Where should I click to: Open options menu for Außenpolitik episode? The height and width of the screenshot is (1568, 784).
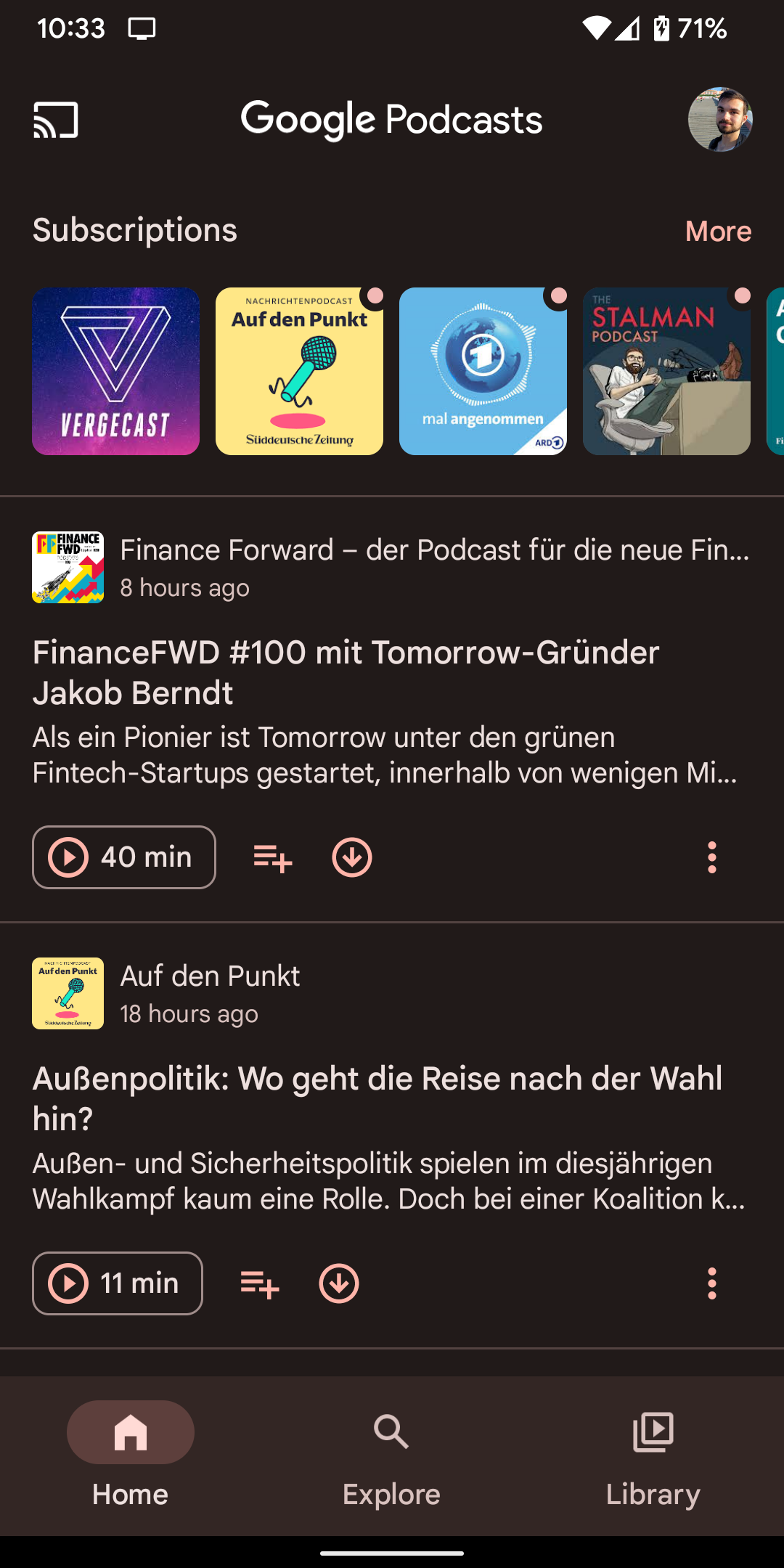[x=711, y=1283]
